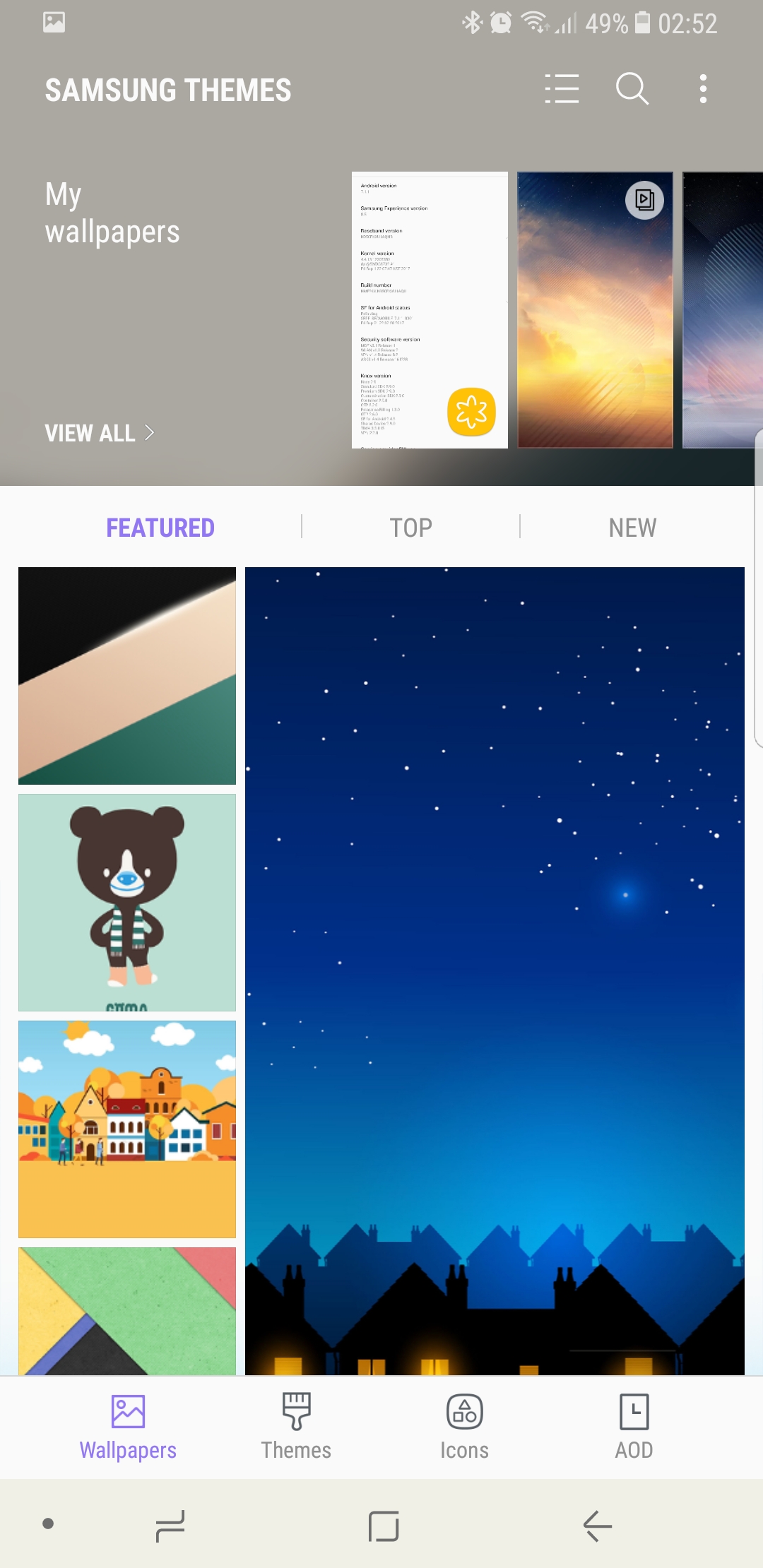
Task: Open the settings screenshot wallpaper
Action: click(430, 310)
